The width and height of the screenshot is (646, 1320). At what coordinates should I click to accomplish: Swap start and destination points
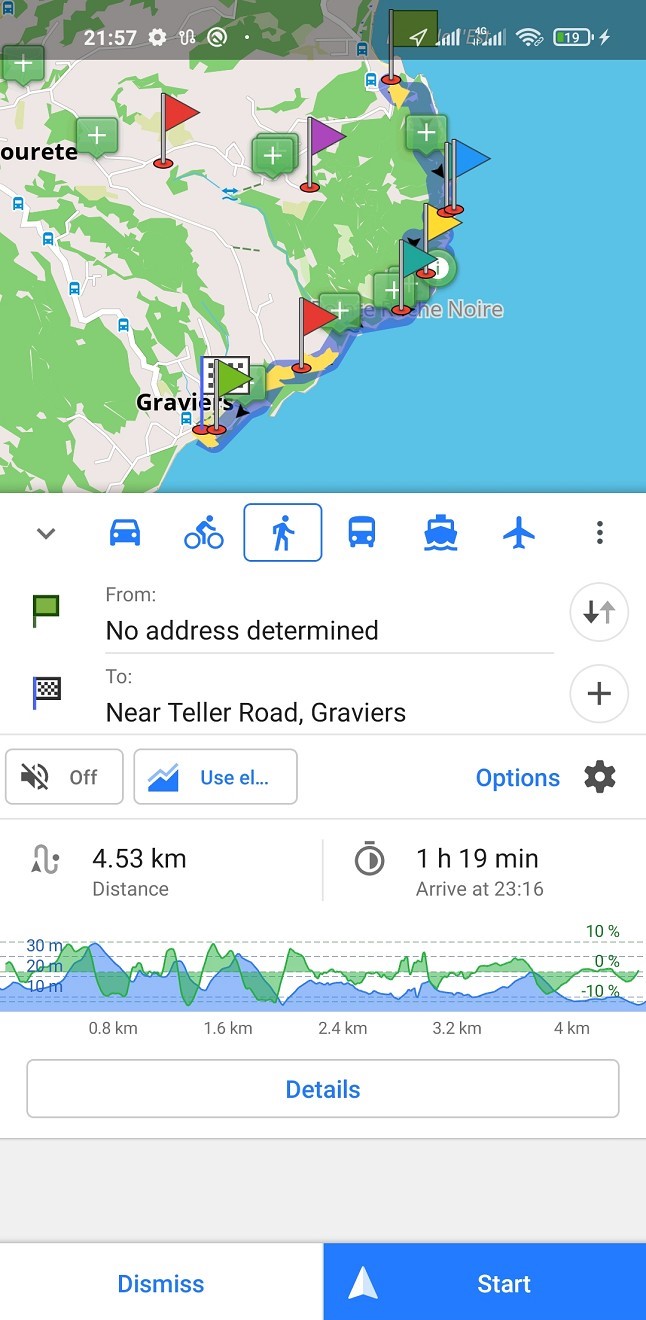[x=599, y=612]
